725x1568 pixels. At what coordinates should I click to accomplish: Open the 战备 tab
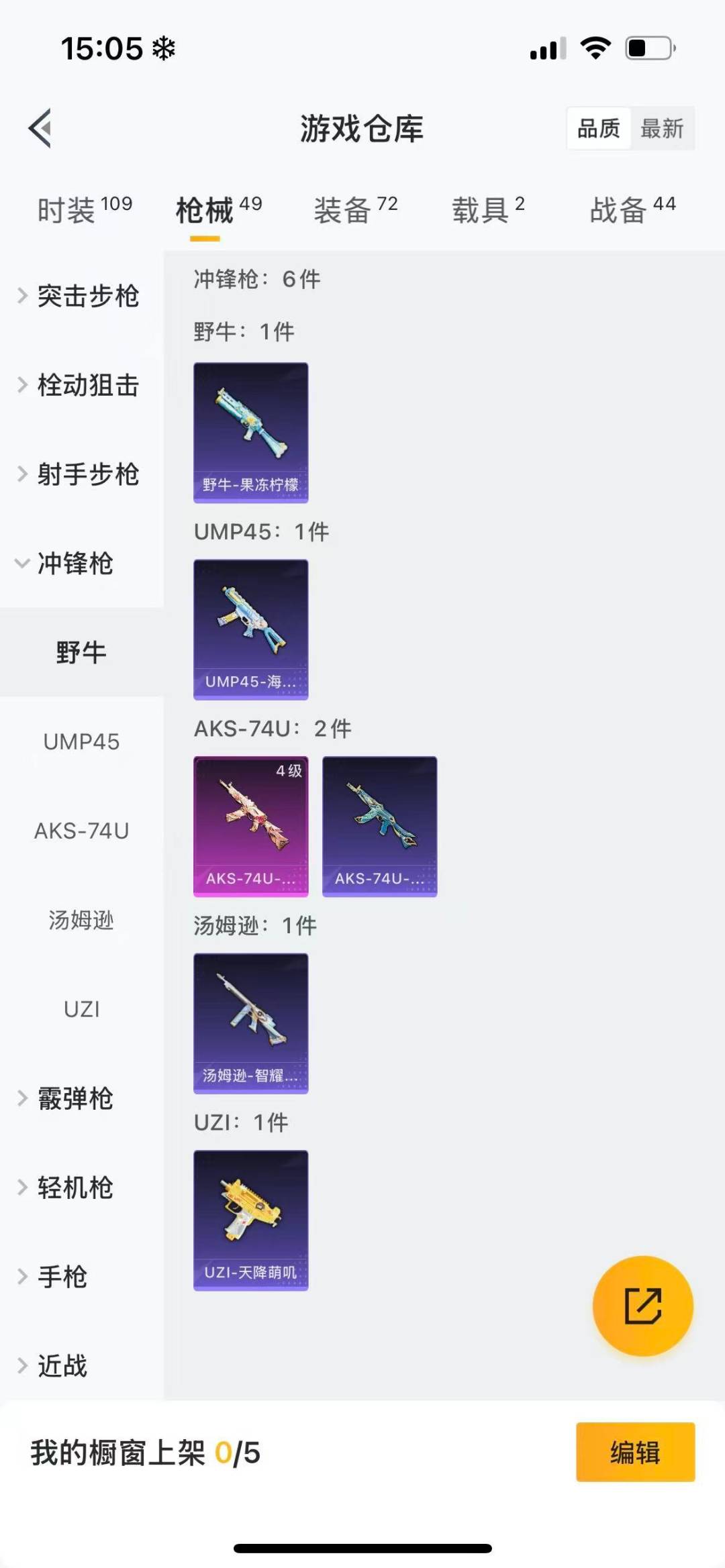[x=632, y=210]
